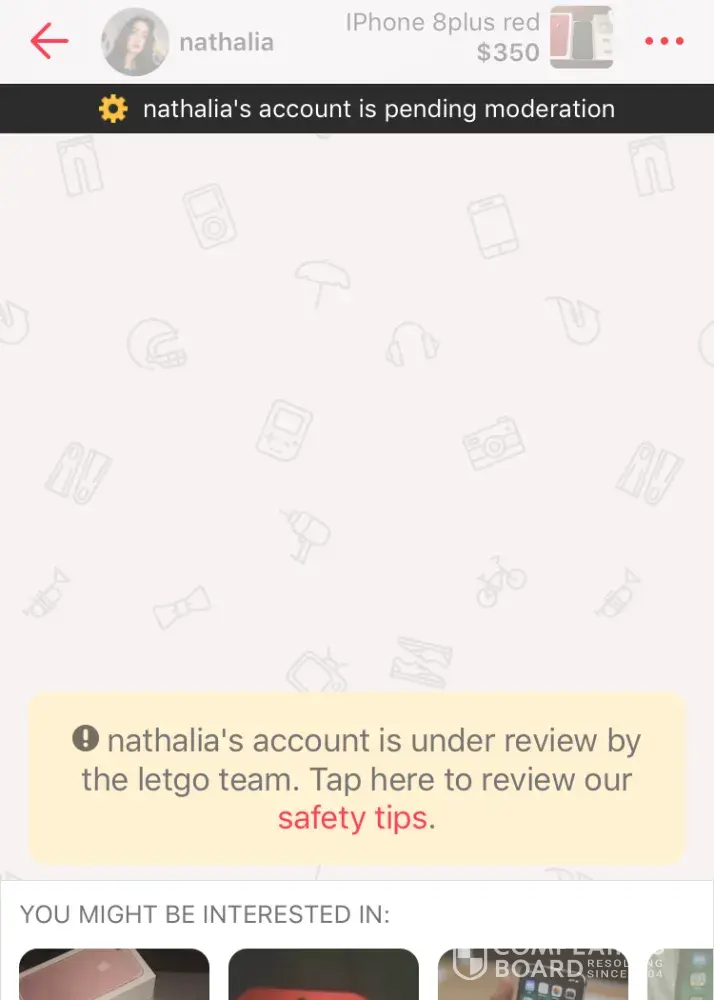Go back using the red arrow
Screen dimensions: 714x1000
point(49,41)
